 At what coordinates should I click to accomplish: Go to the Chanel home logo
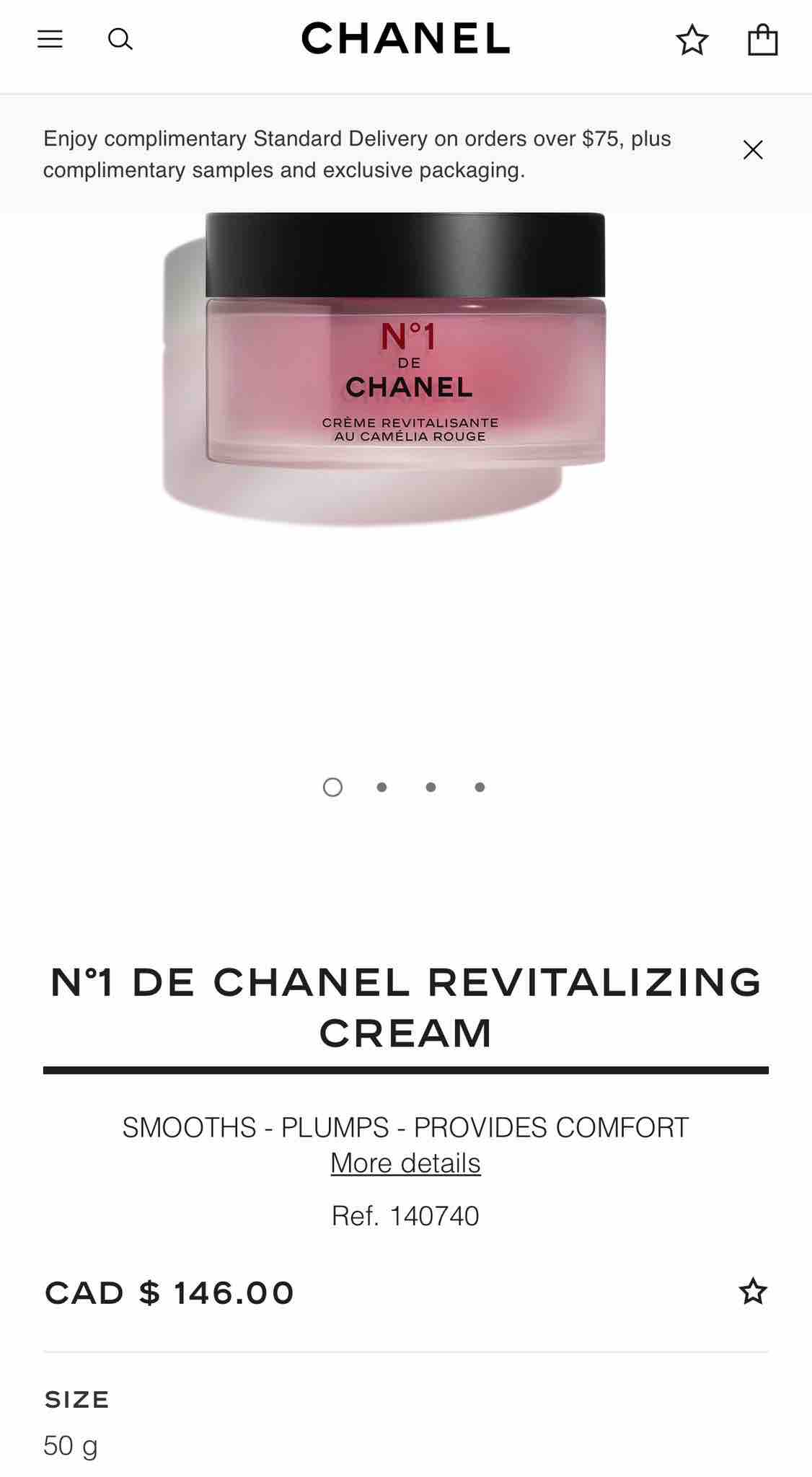pyautogui.click(x=405, y=39)
